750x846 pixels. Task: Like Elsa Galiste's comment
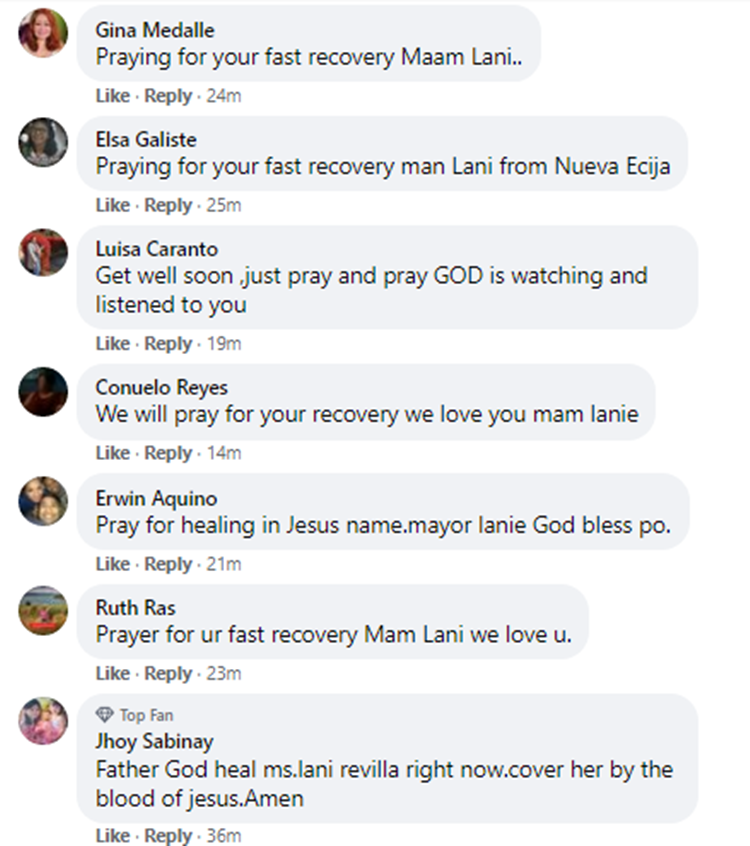pyautogui.click(x=112, y=205)
